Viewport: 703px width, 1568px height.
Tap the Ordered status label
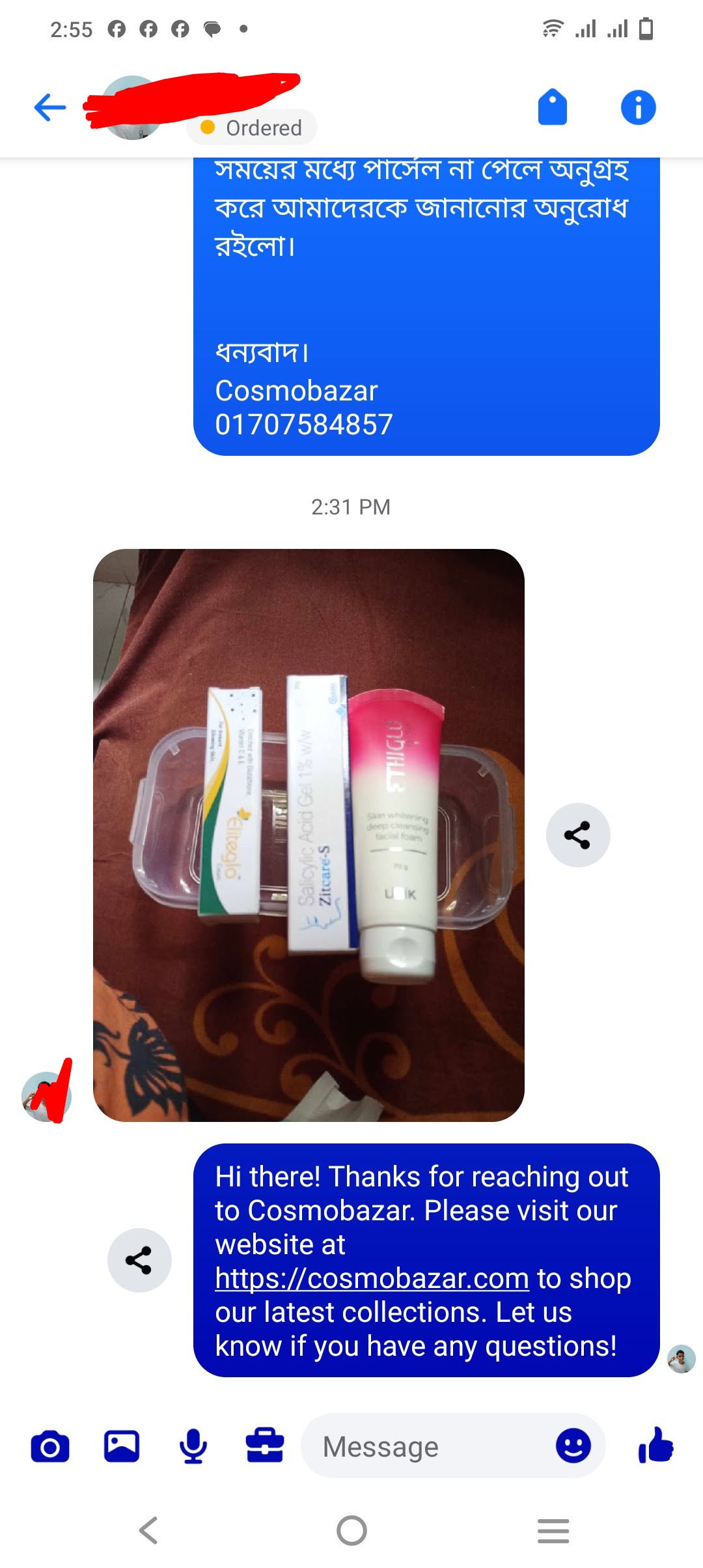click(x=253, y=128)
